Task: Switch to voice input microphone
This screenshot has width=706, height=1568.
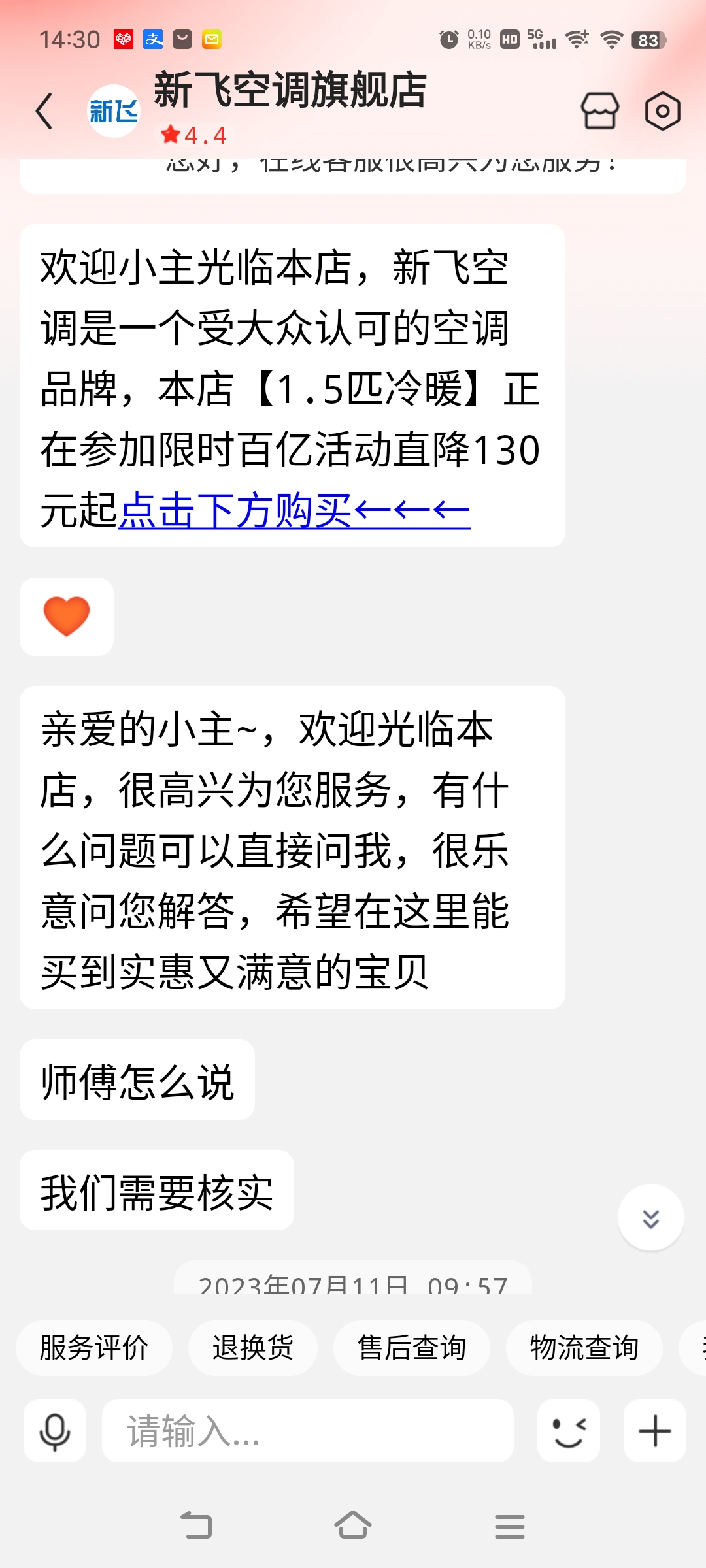Action: (x=55, y=1431)
